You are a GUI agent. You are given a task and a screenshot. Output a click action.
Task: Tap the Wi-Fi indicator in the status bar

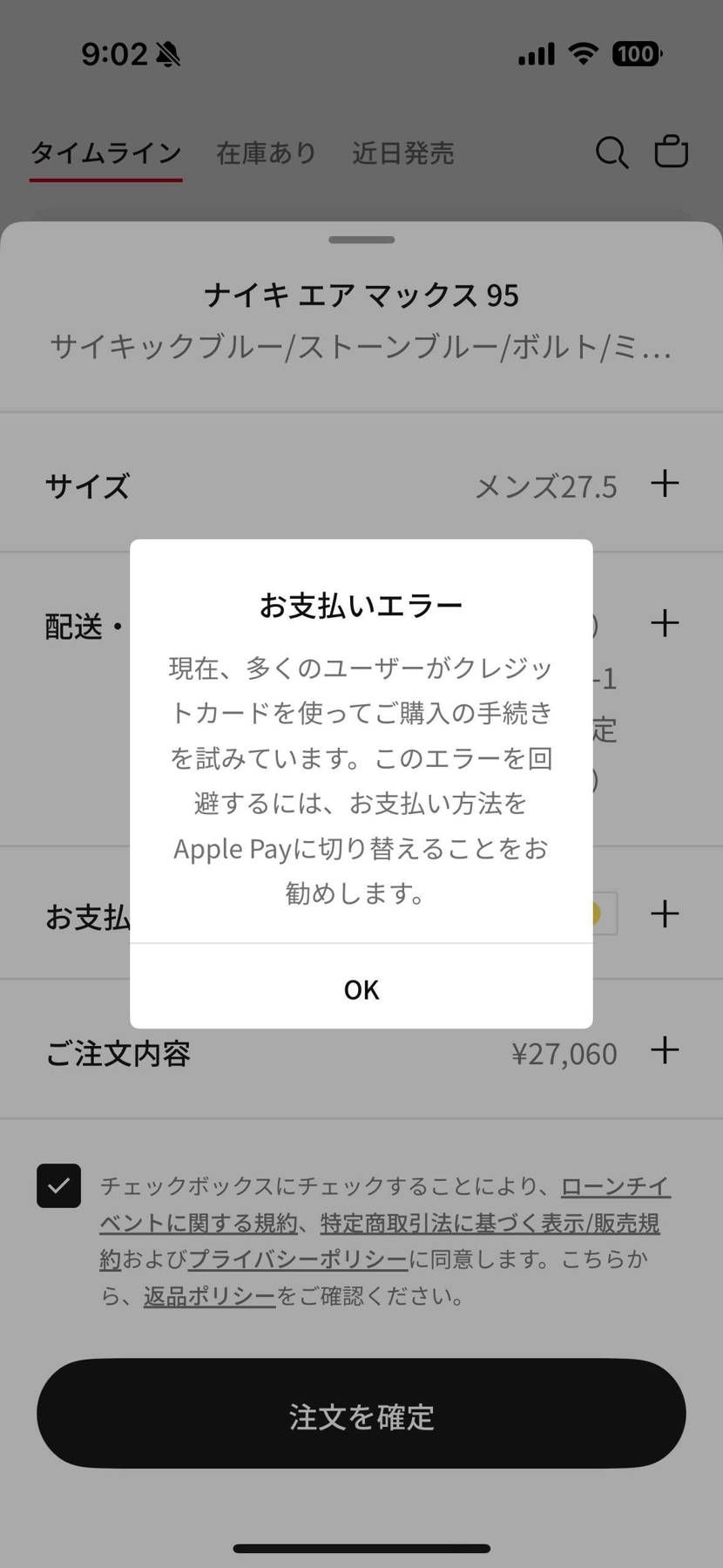584,53
